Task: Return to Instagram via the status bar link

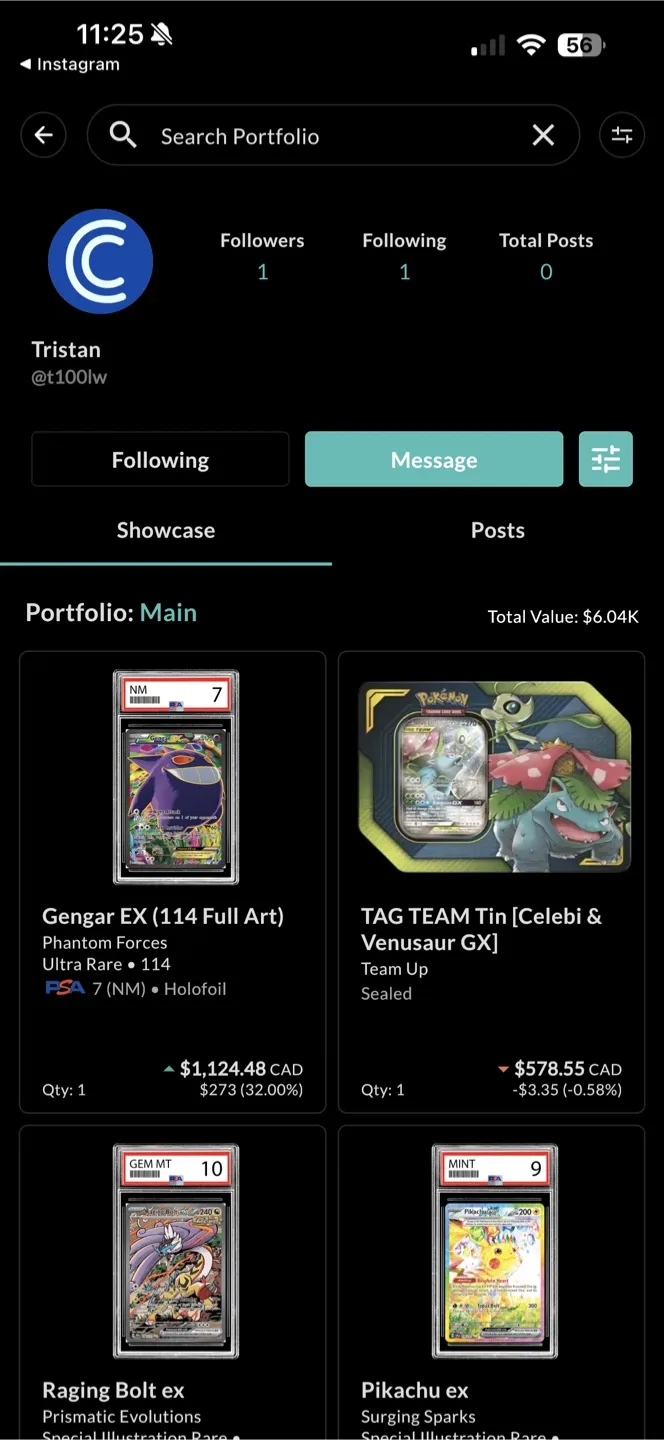Action: [69, 64]
